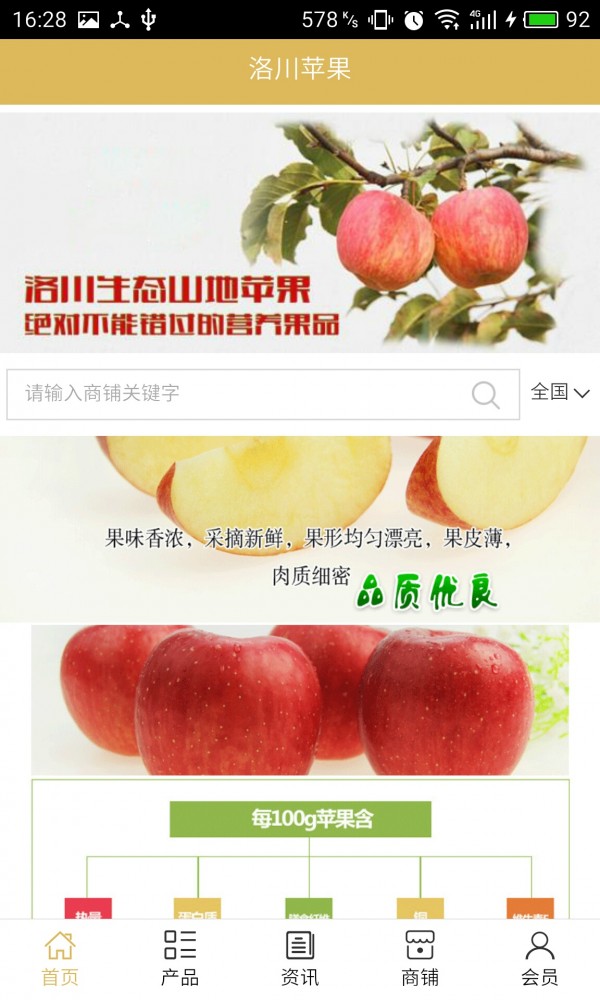Image resolution: width=600 pixels, height=1000 pixels.
Task: Go to the 商铺 tab
Action: (420, 958)
